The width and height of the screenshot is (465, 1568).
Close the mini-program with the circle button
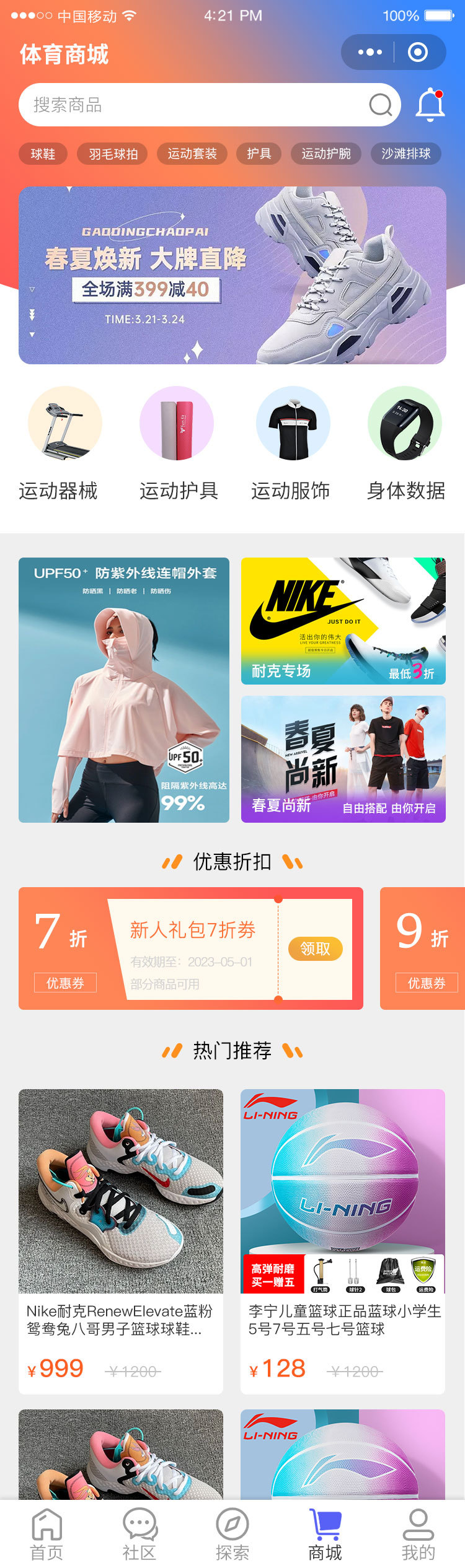[x=418, y=52]
